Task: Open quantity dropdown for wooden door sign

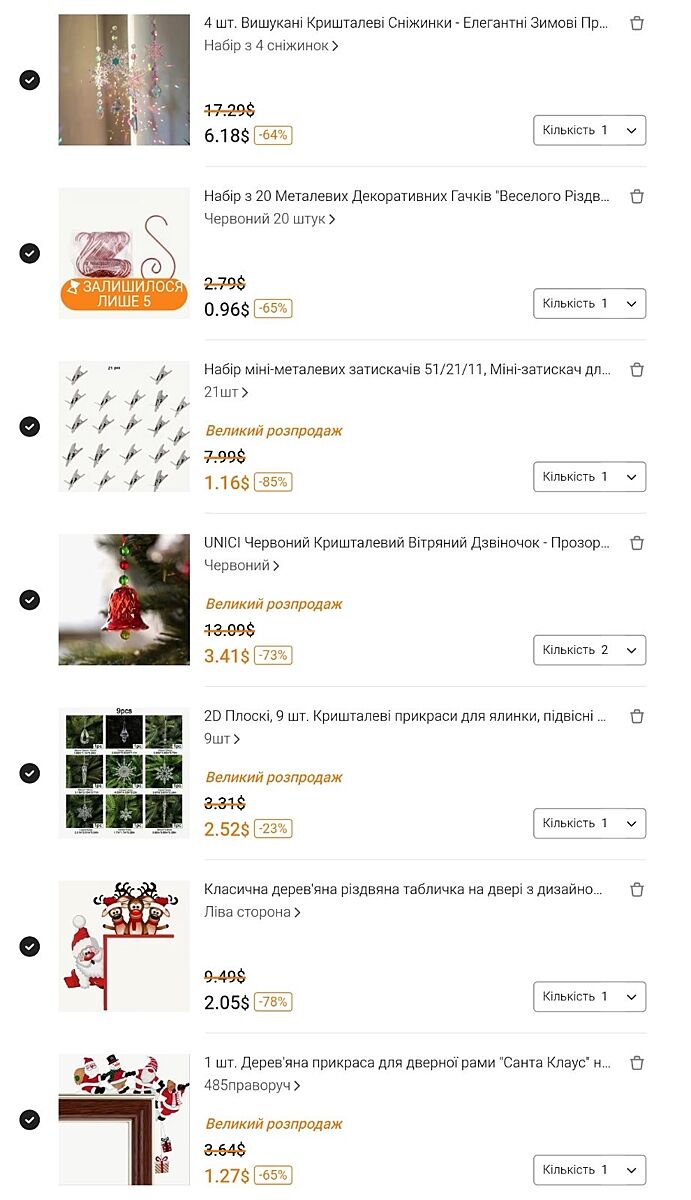Action: (589, 997)
